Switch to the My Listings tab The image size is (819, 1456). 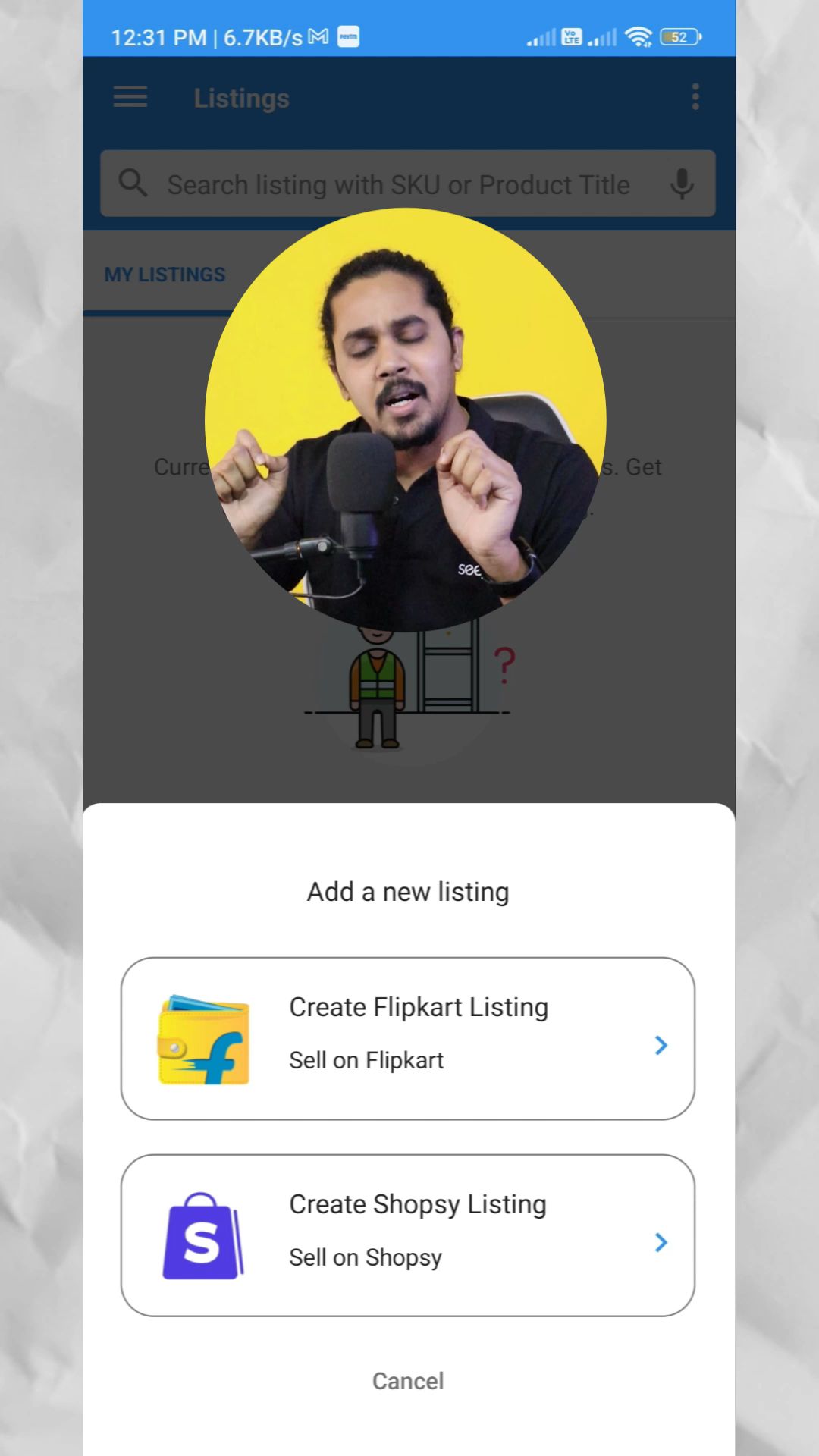click(165, 275)
